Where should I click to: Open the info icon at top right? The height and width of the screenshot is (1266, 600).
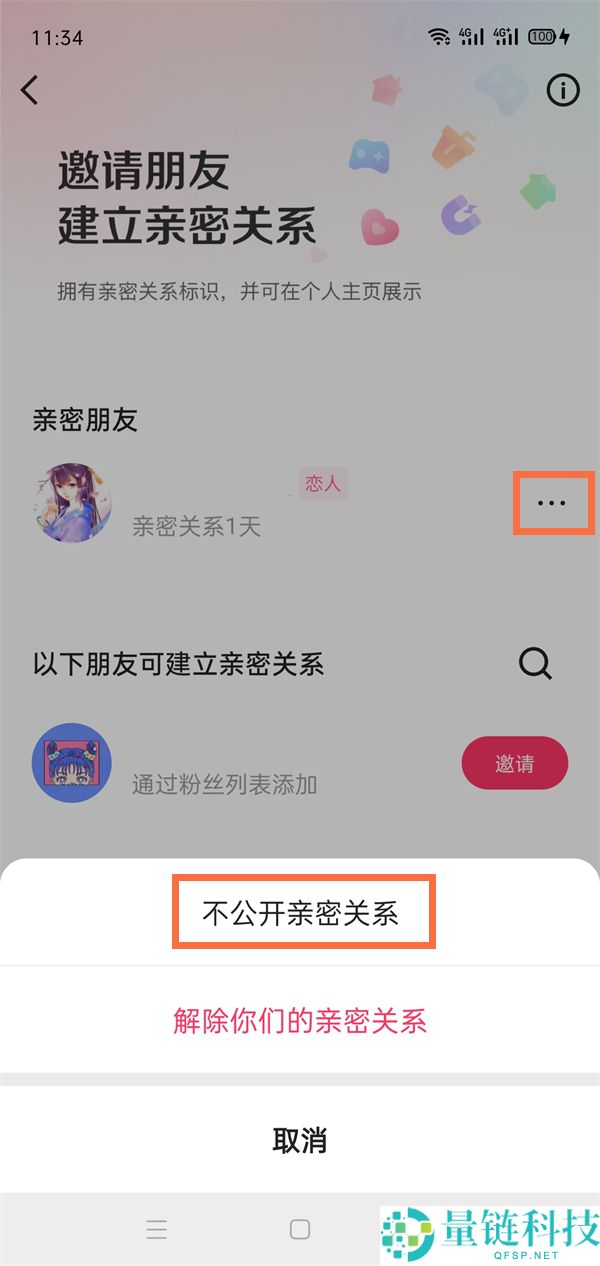click(563, 91)
